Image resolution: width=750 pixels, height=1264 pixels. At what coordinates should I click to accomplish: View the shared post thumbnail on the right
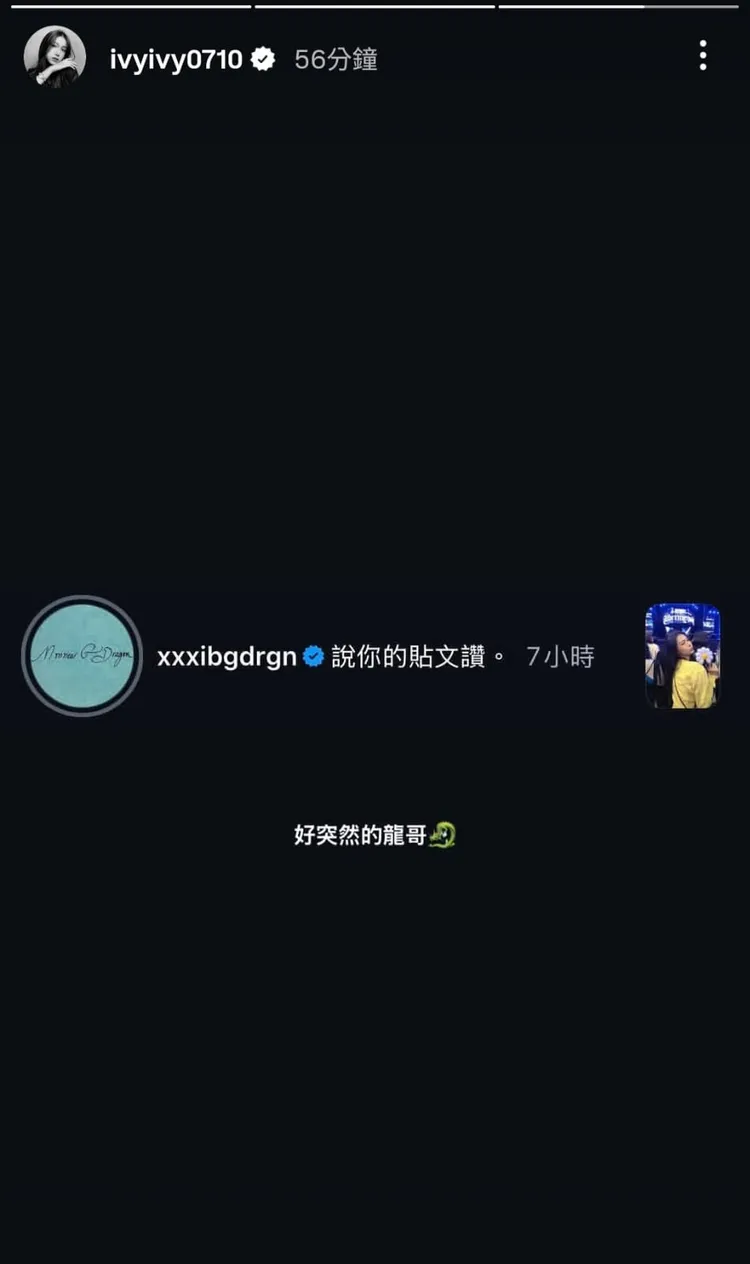[681, 657]
